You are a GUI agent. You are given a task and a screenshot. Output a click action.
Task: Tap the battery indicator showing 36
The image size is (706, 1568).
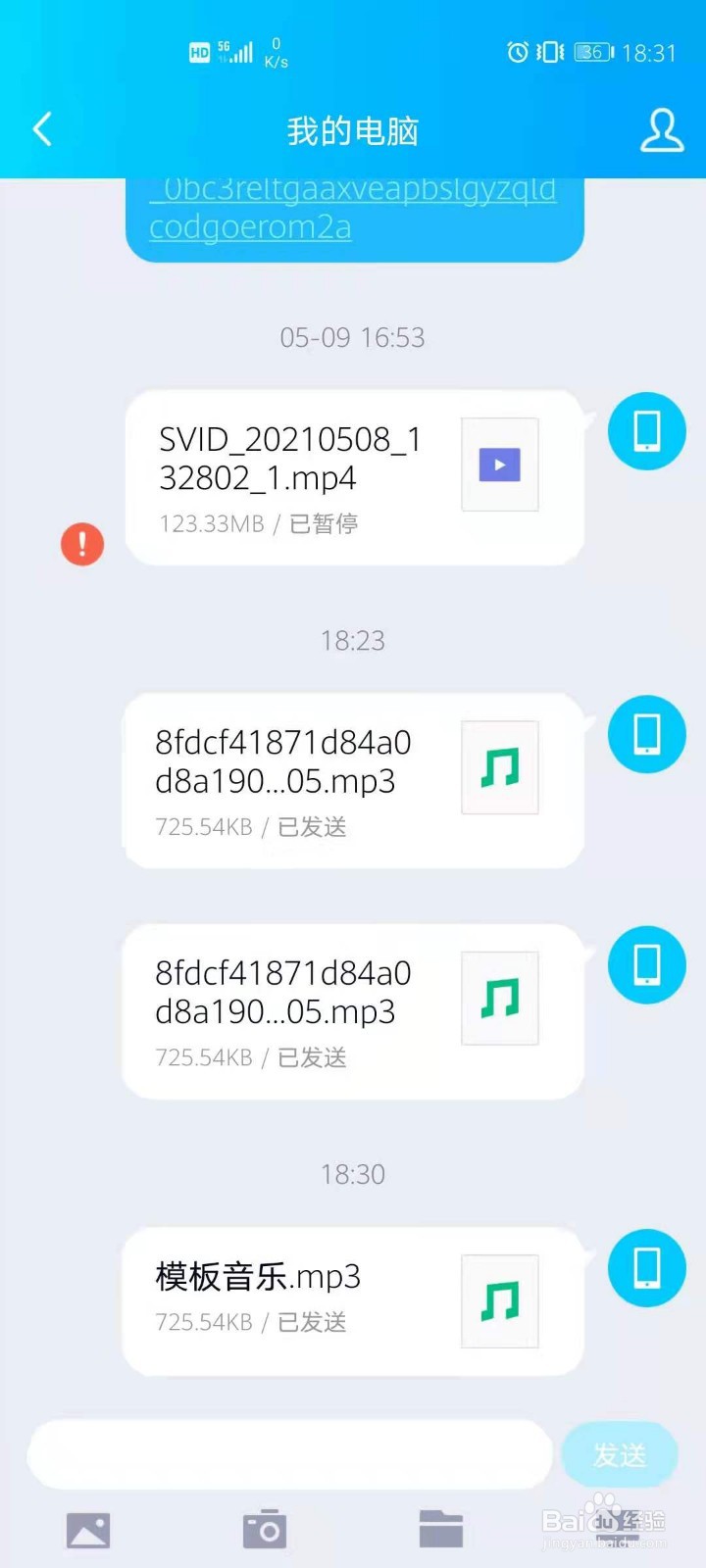click(x=590, y=53)
